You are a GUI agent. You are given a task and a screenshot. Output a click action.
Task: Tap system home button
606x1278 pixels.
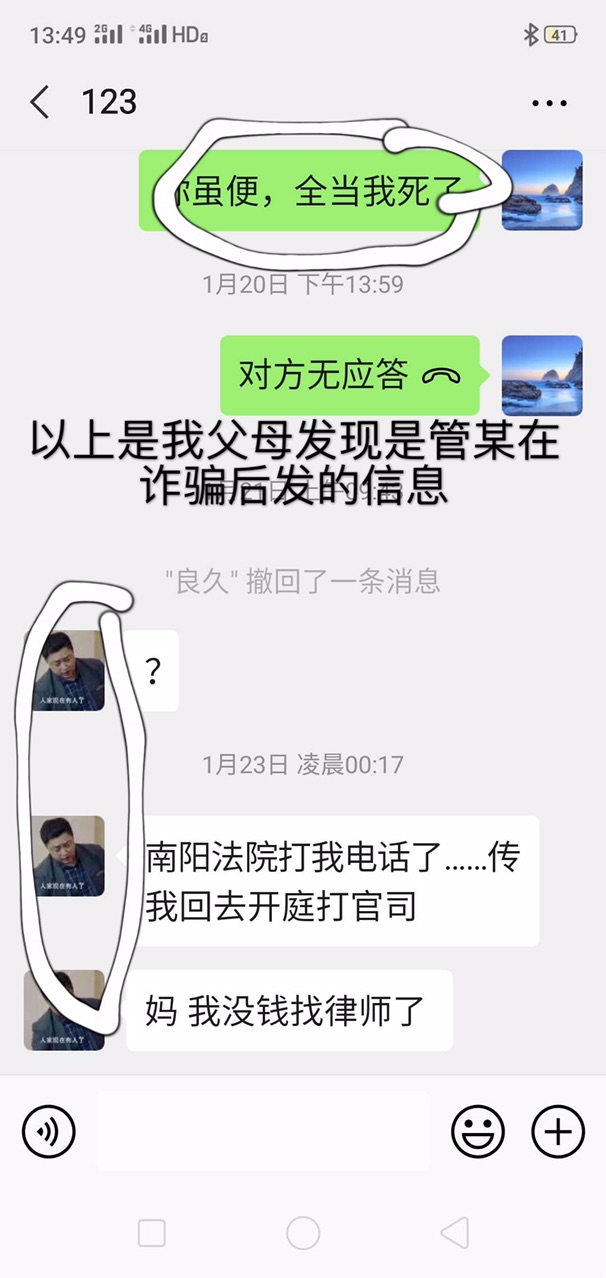[x=303, y=1233]
